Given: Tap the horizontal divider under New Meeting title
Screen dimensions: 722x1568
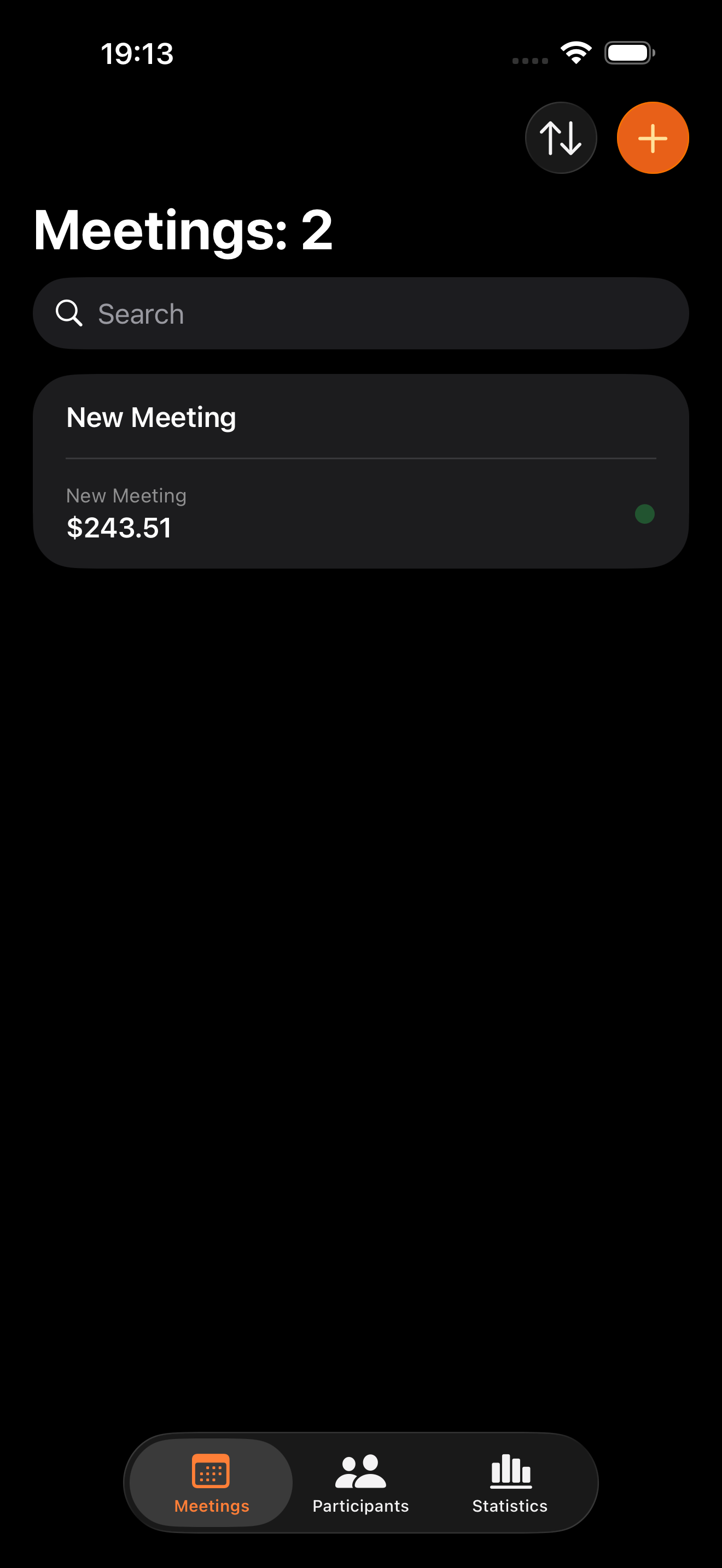Looking at the screenshot, I should click(x=361, y=457).
